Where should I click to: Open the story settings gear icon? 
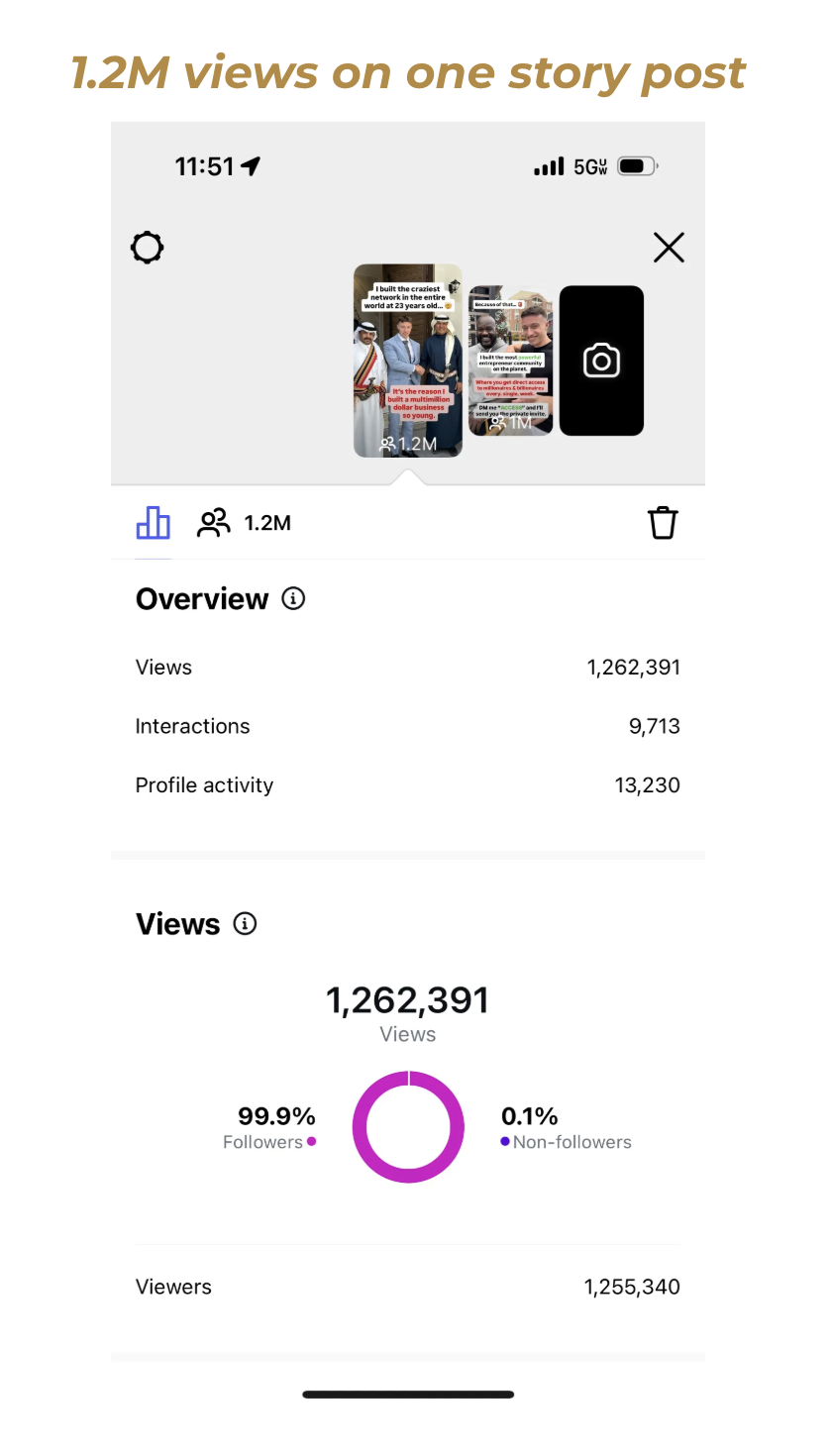pyautogui.click(x=147, y=248)
